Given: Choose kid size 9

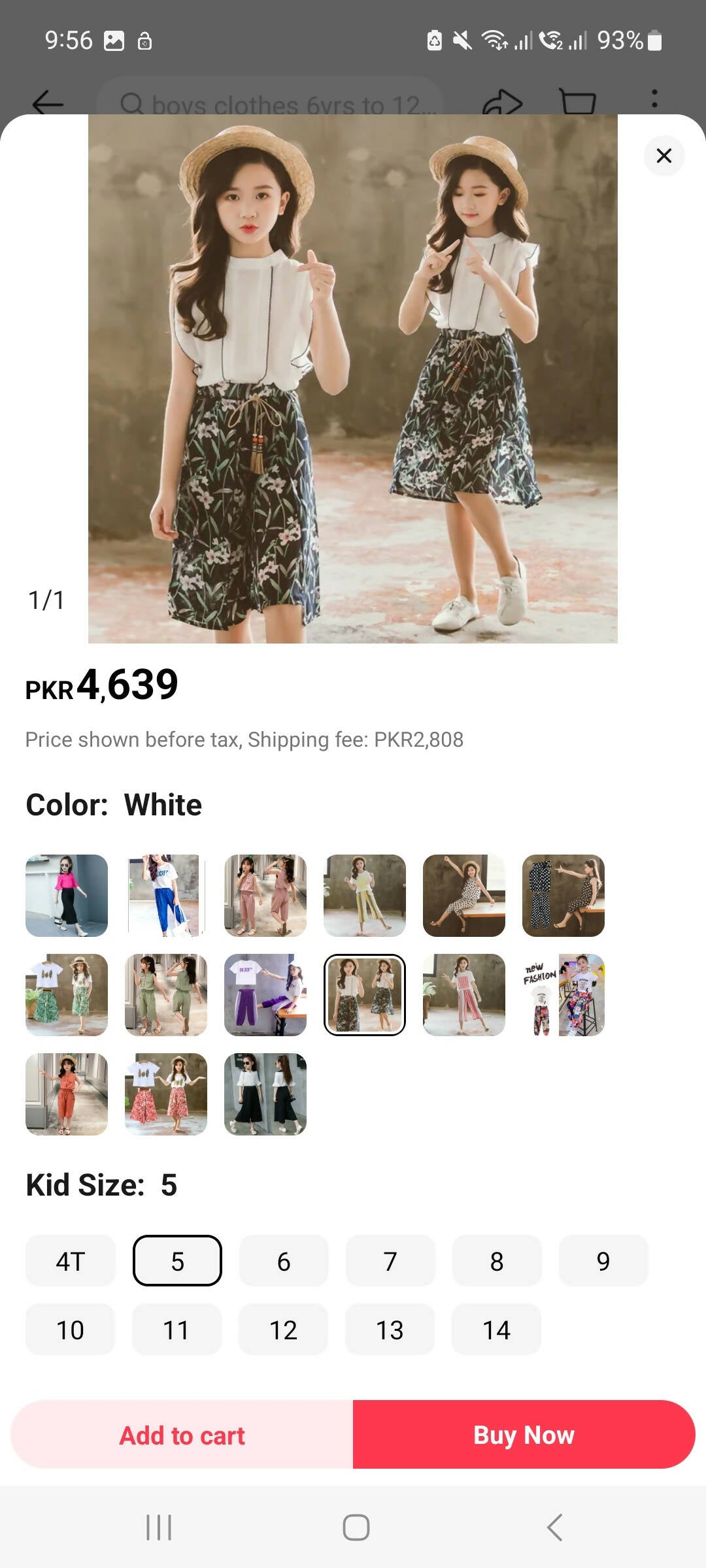Looking at the screenshot, I should (603, 1261).
